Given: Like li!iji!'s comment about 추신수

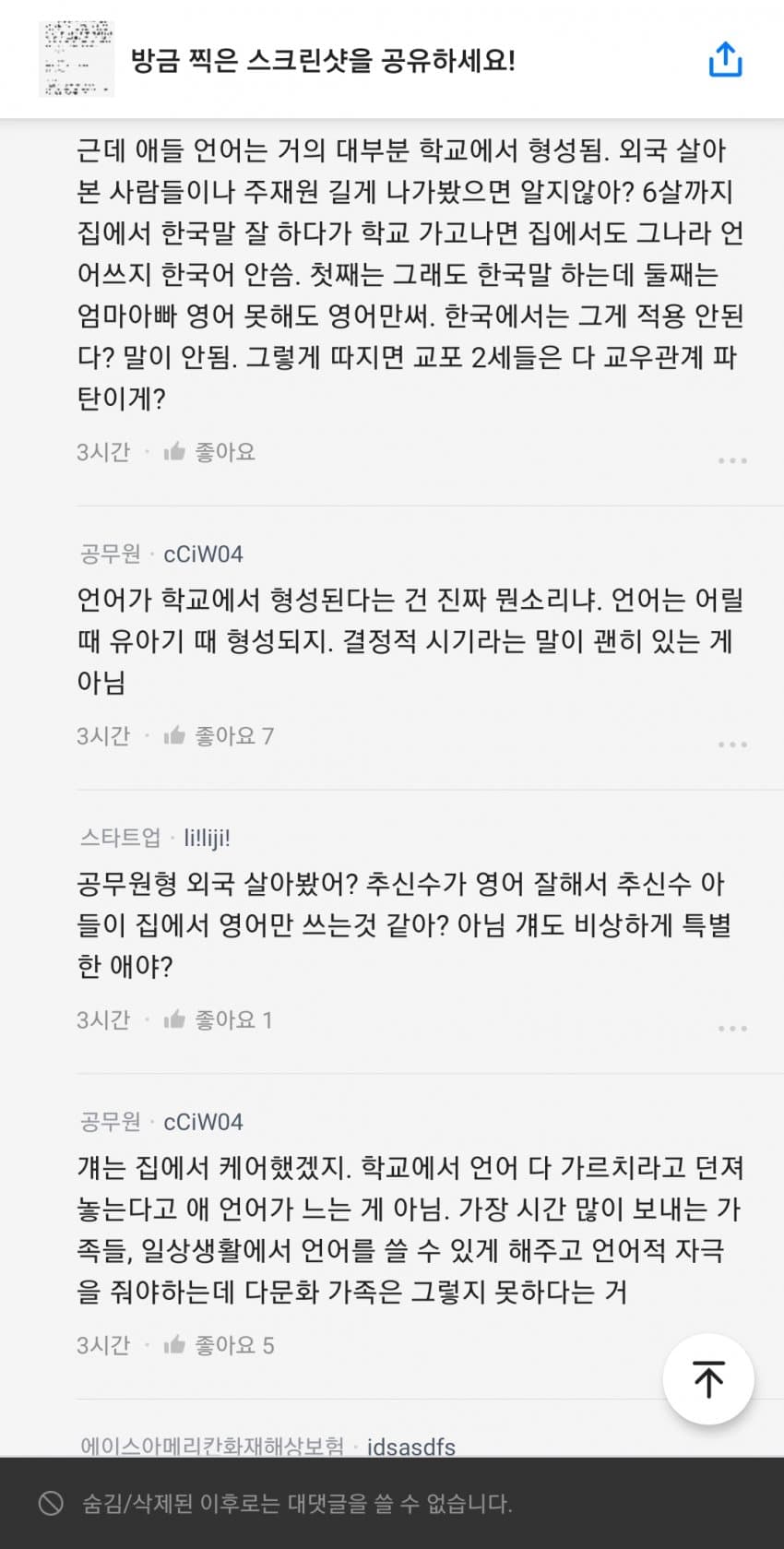Looking at the screenshot, I should point(218,1020).
